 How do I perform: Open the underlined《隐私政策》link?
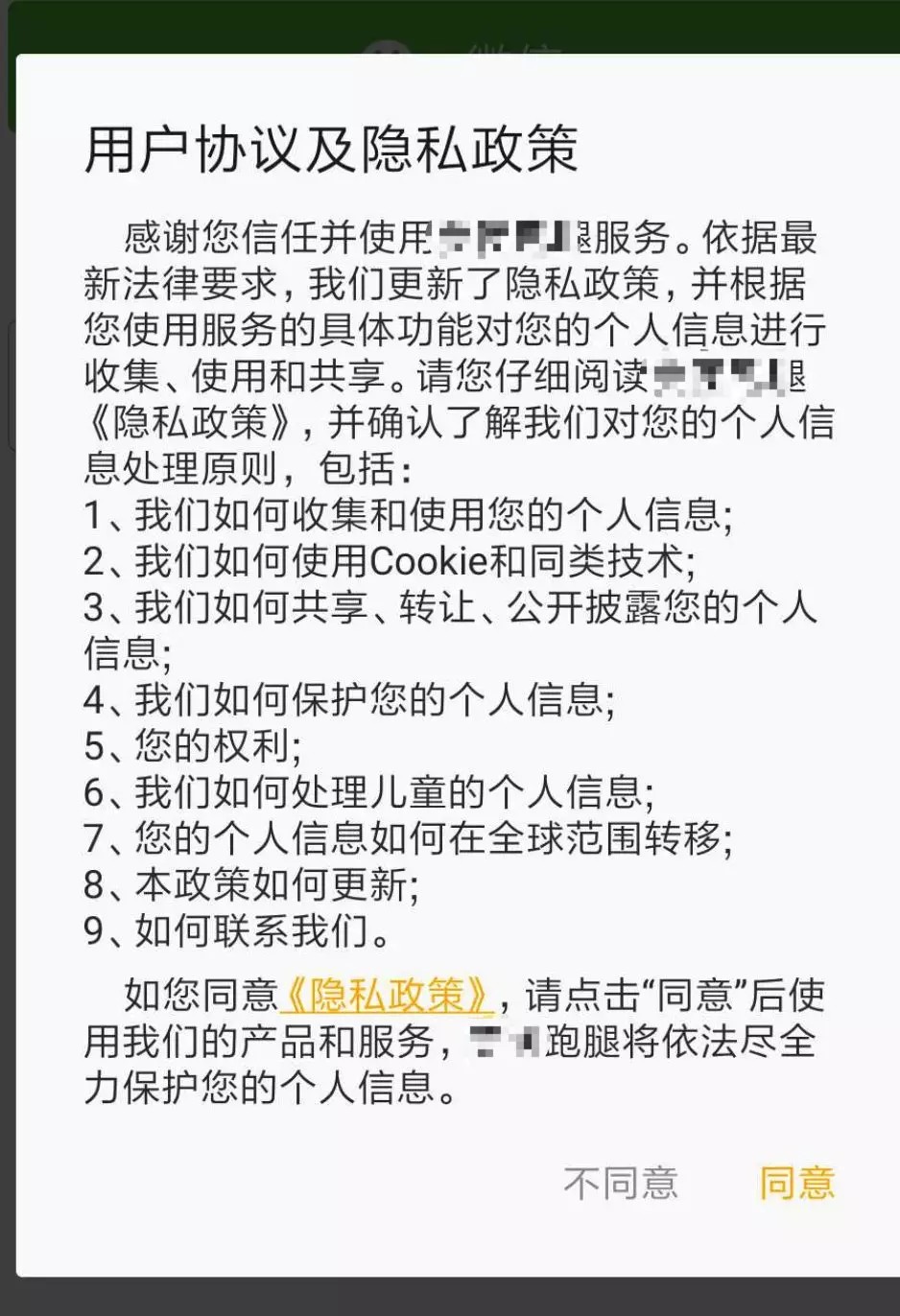[x=387, y=996]
